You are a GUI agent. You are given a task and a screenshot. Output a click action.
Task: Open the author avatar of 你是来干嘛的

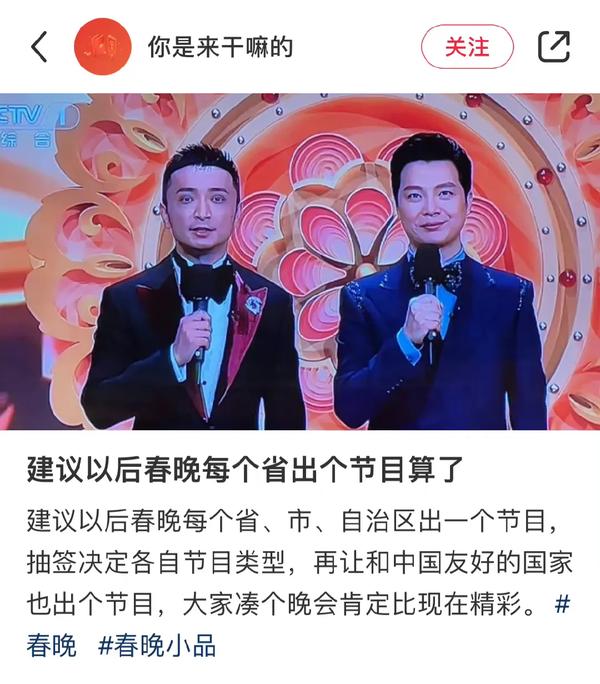(x=103, y=46)
